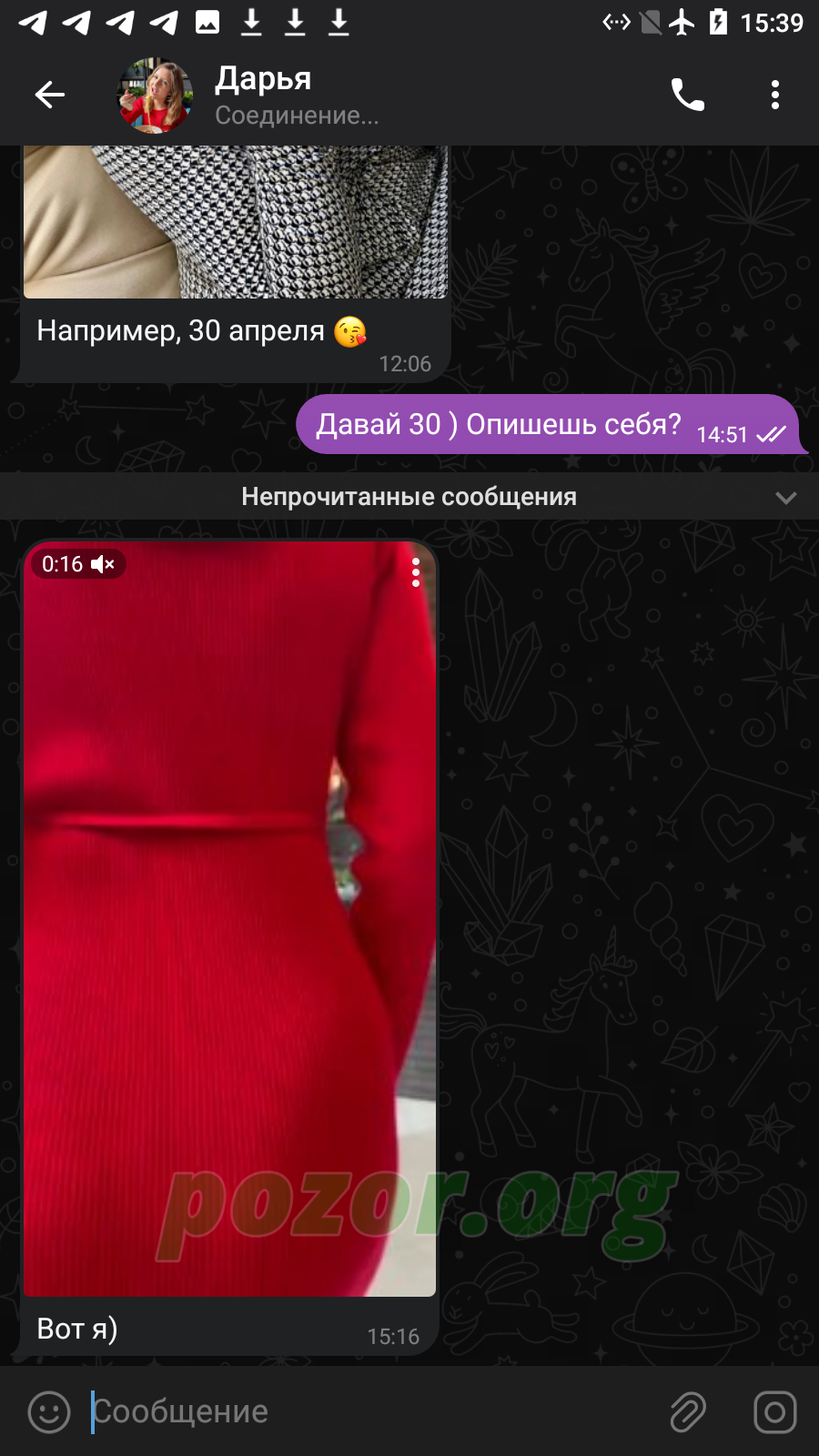Attach a file with the paperclip
Screen dimensions: 819x1456
tap(689, 1412)
